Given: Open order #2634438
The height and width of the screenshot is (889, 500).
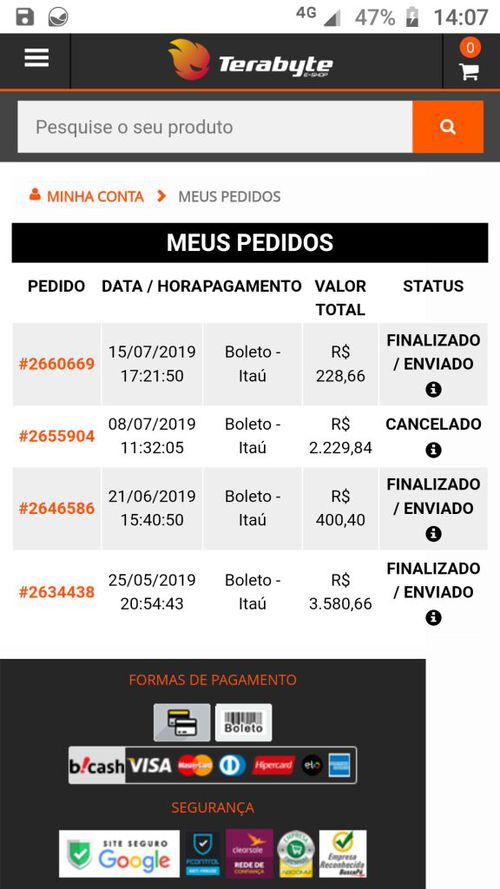Looking at the screenshot, I should point(57,592).
